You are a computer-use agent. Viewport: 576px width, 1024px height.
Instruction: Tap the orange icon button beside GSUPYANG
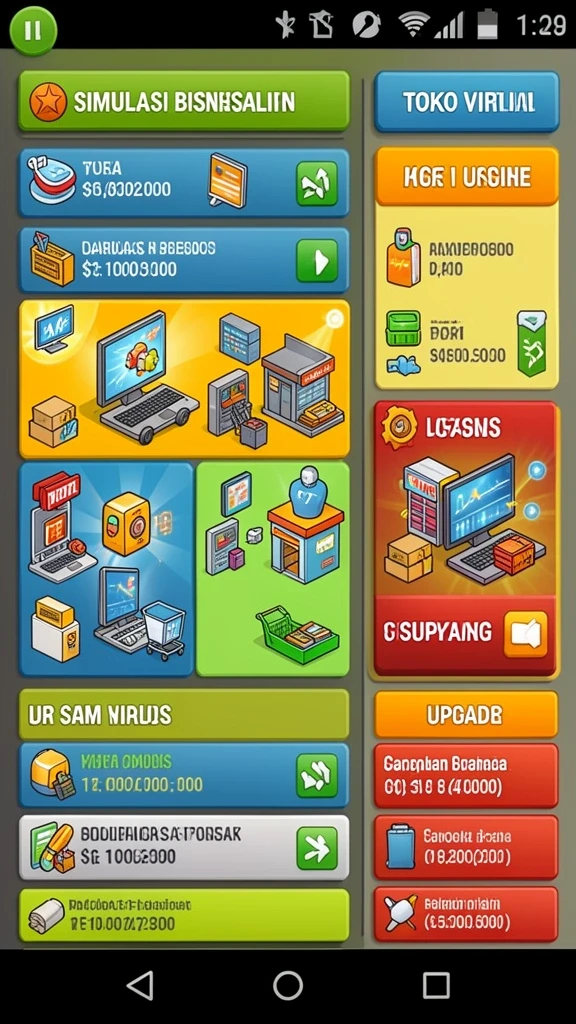pyautogui.click(x=525, y=633)
